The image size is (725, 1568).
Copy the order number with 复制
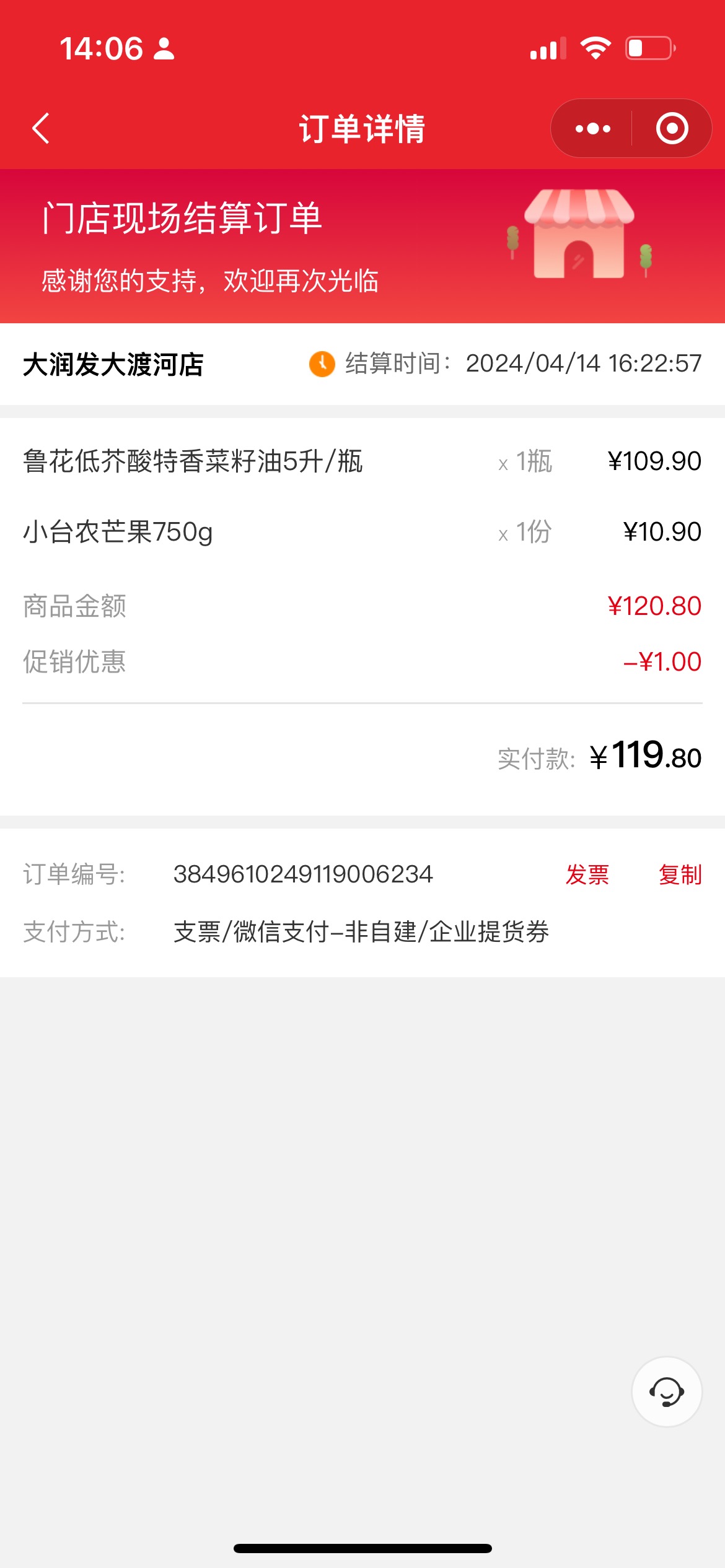coord(680,874)
